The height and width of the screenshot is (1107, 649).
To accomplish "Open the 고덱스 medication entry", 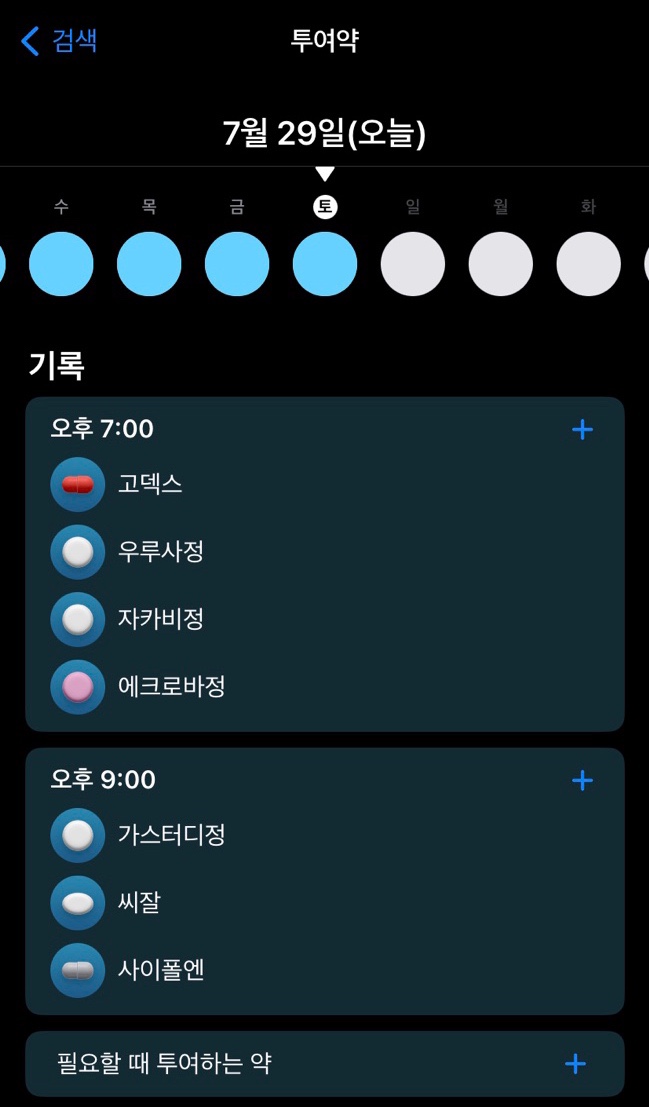I will pyautogui.click(x=325, y=484).
